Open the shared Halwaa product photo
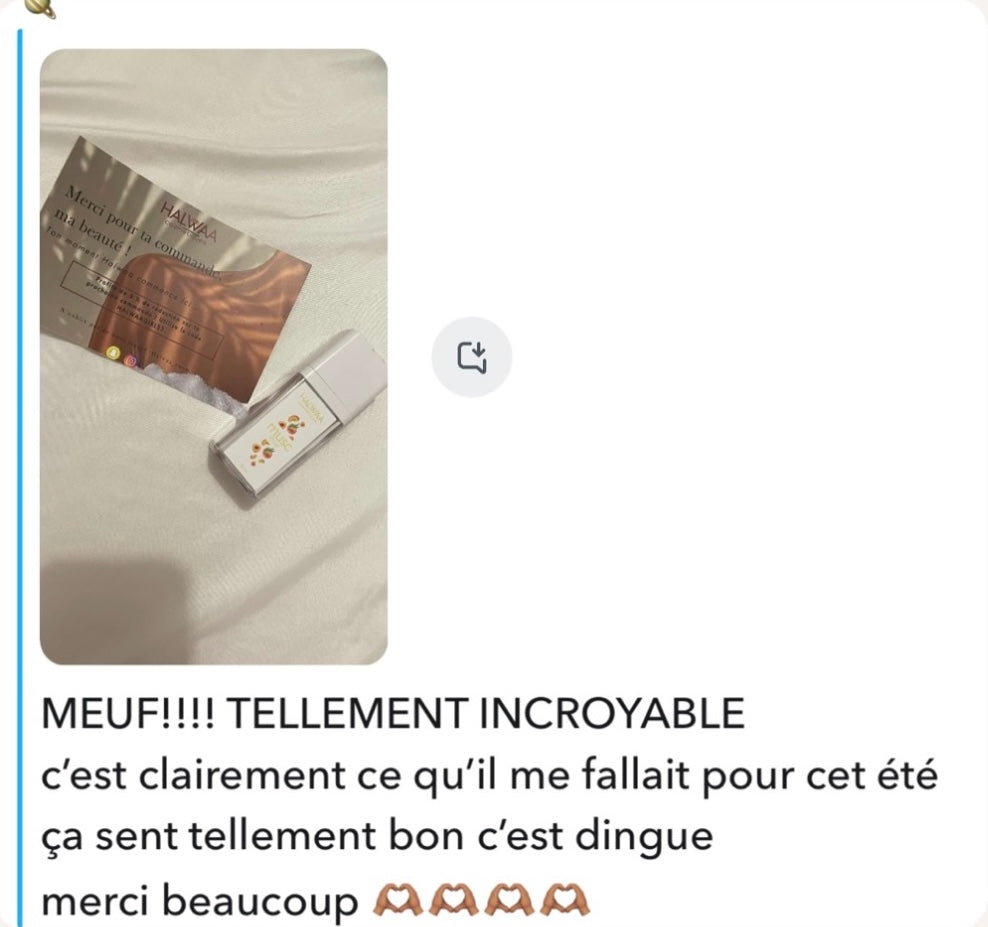 (213, 357)
